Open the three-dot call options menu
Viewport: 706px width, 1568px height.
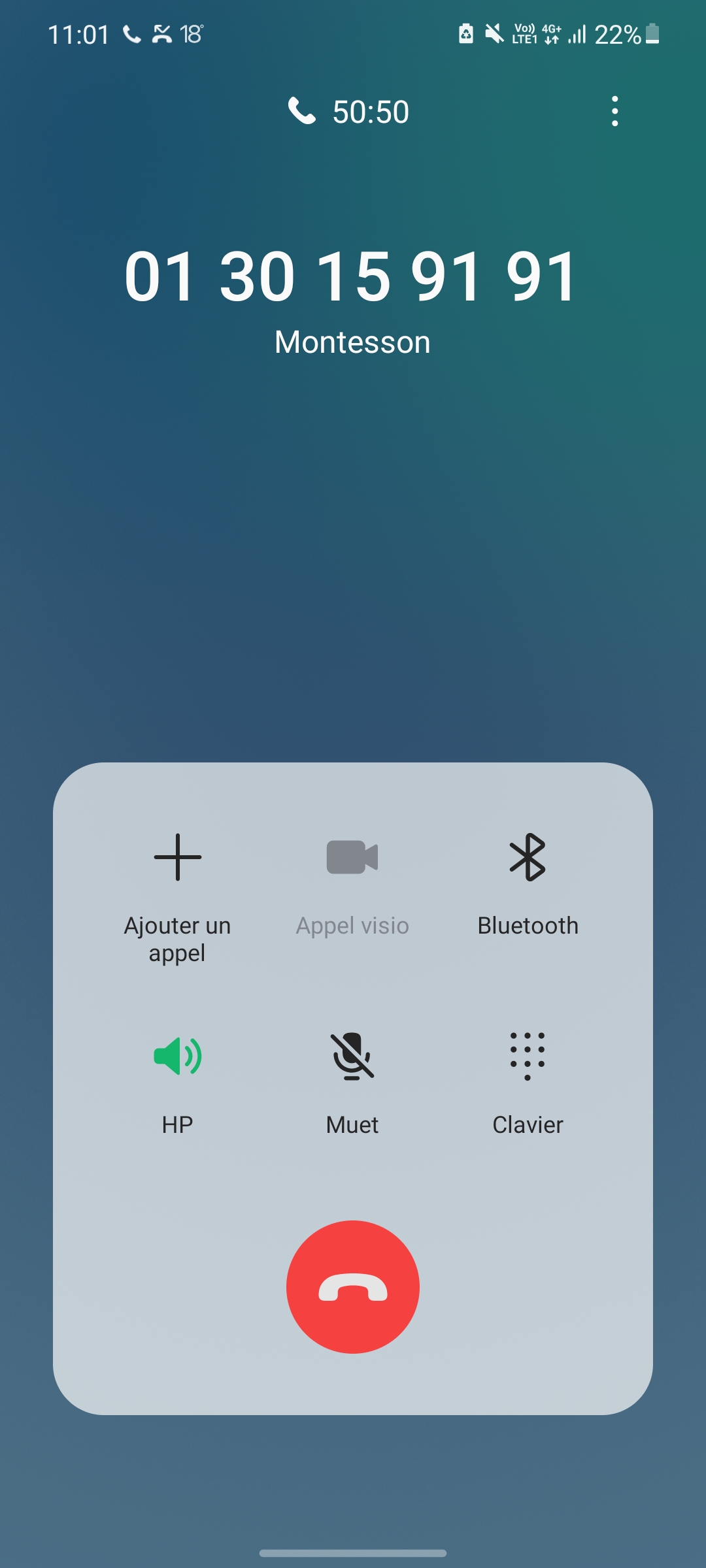point(614,111)
